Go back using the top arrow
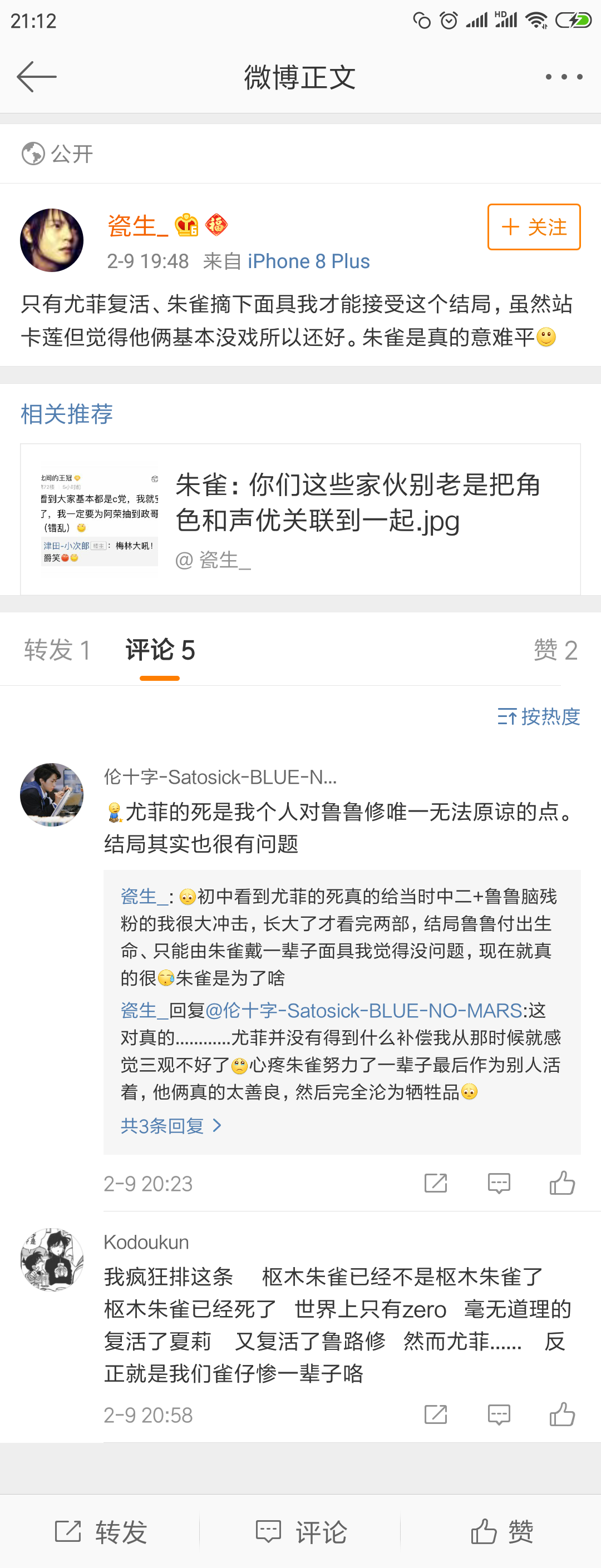 tap(37, 77)
